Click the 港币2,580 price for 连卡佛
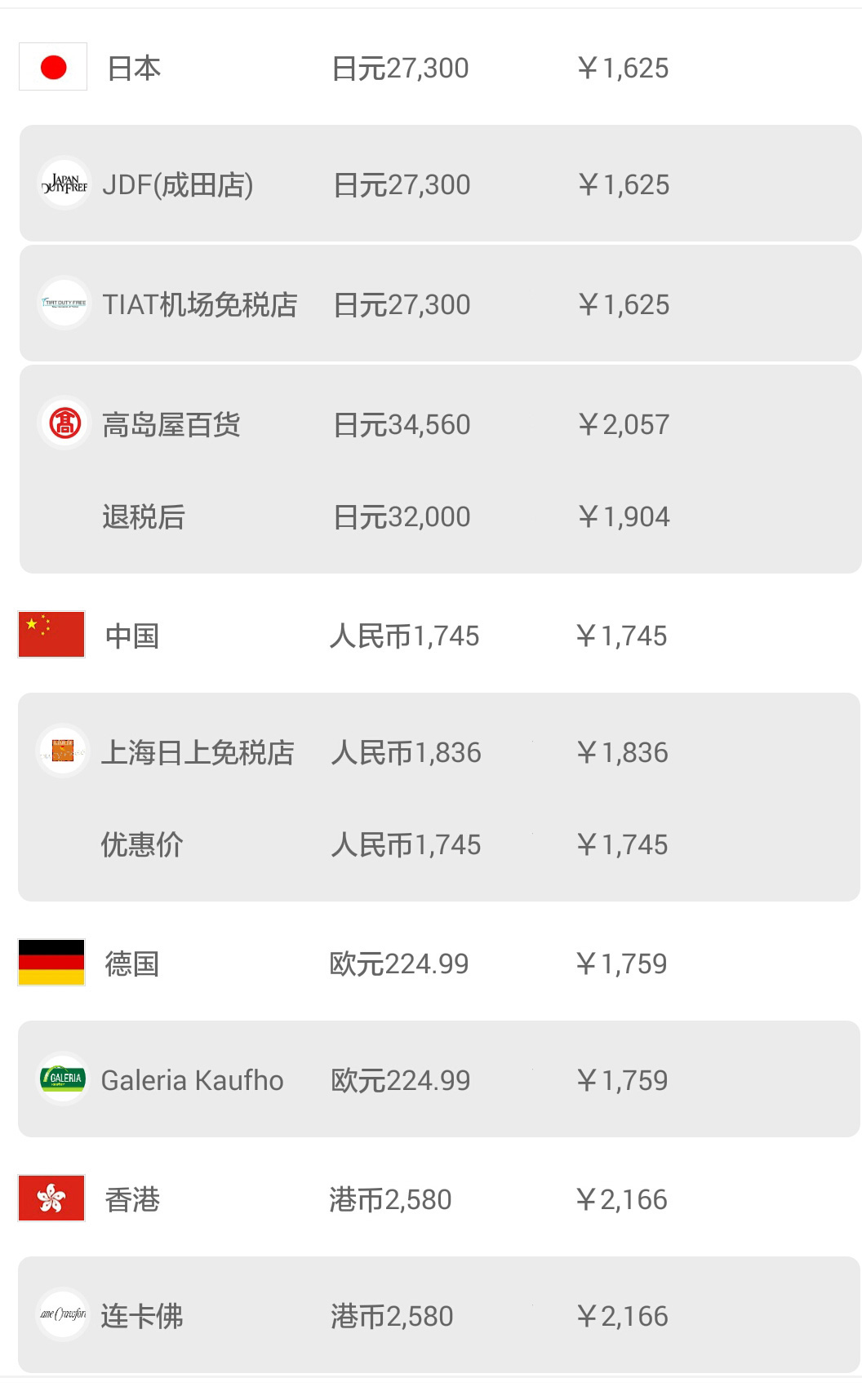Screen dimensions: 862x1400 pyautogui.click(x=393, y=1315)
